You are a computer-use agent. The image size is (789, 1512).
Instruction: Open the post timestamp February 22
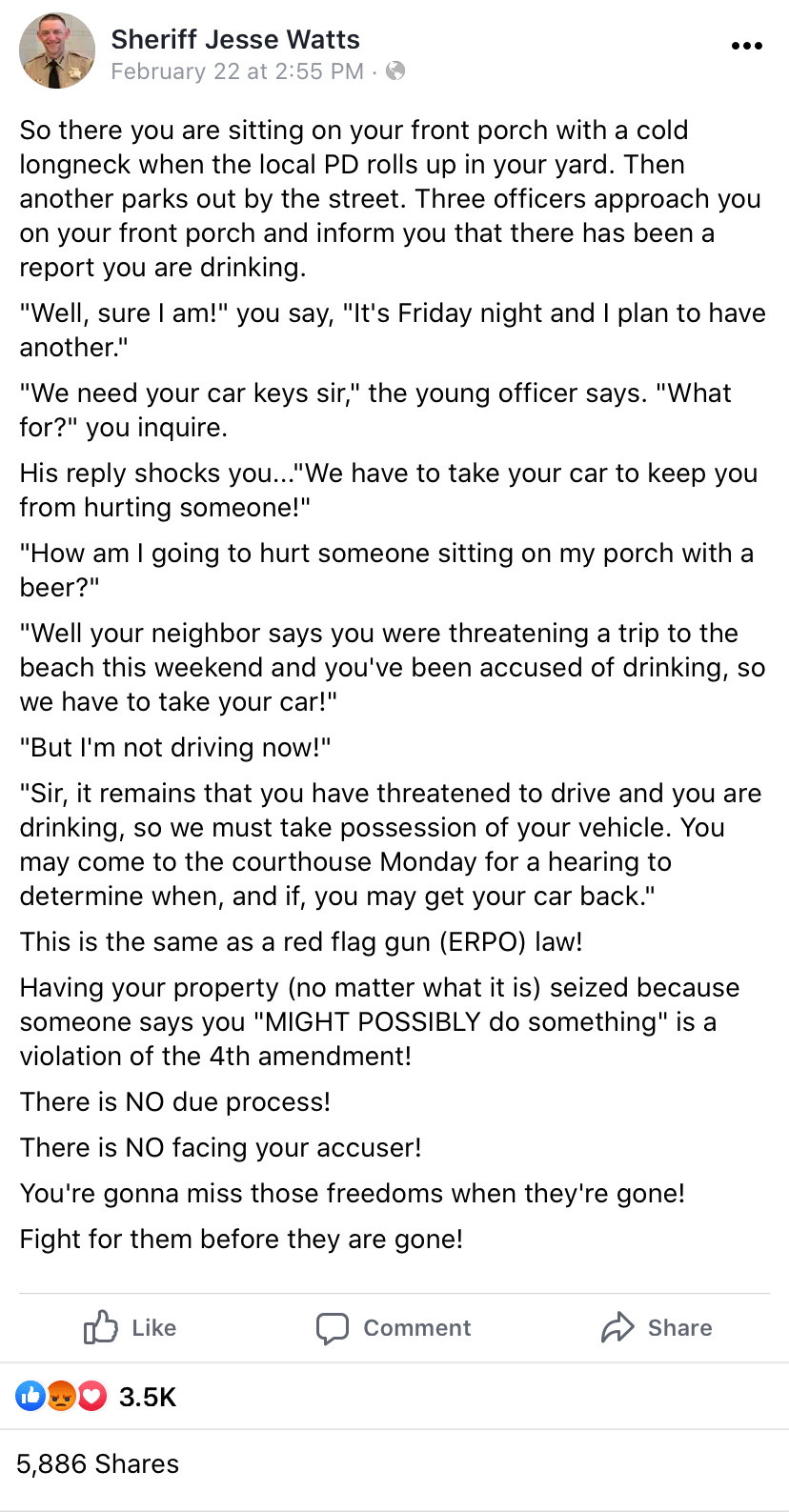click(x=237, y=71)
